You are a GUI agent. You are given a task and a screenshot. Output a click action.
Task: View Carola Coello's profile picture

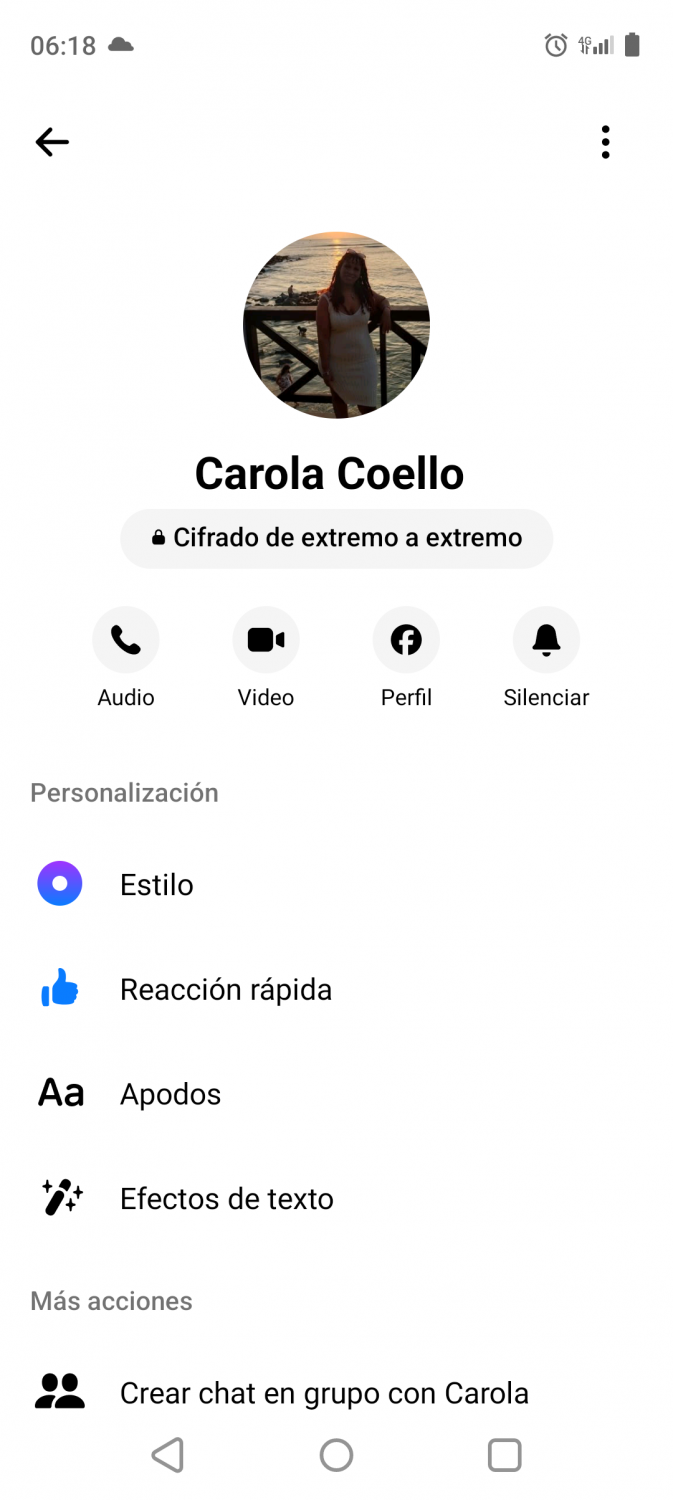click(x=336, y=325)
